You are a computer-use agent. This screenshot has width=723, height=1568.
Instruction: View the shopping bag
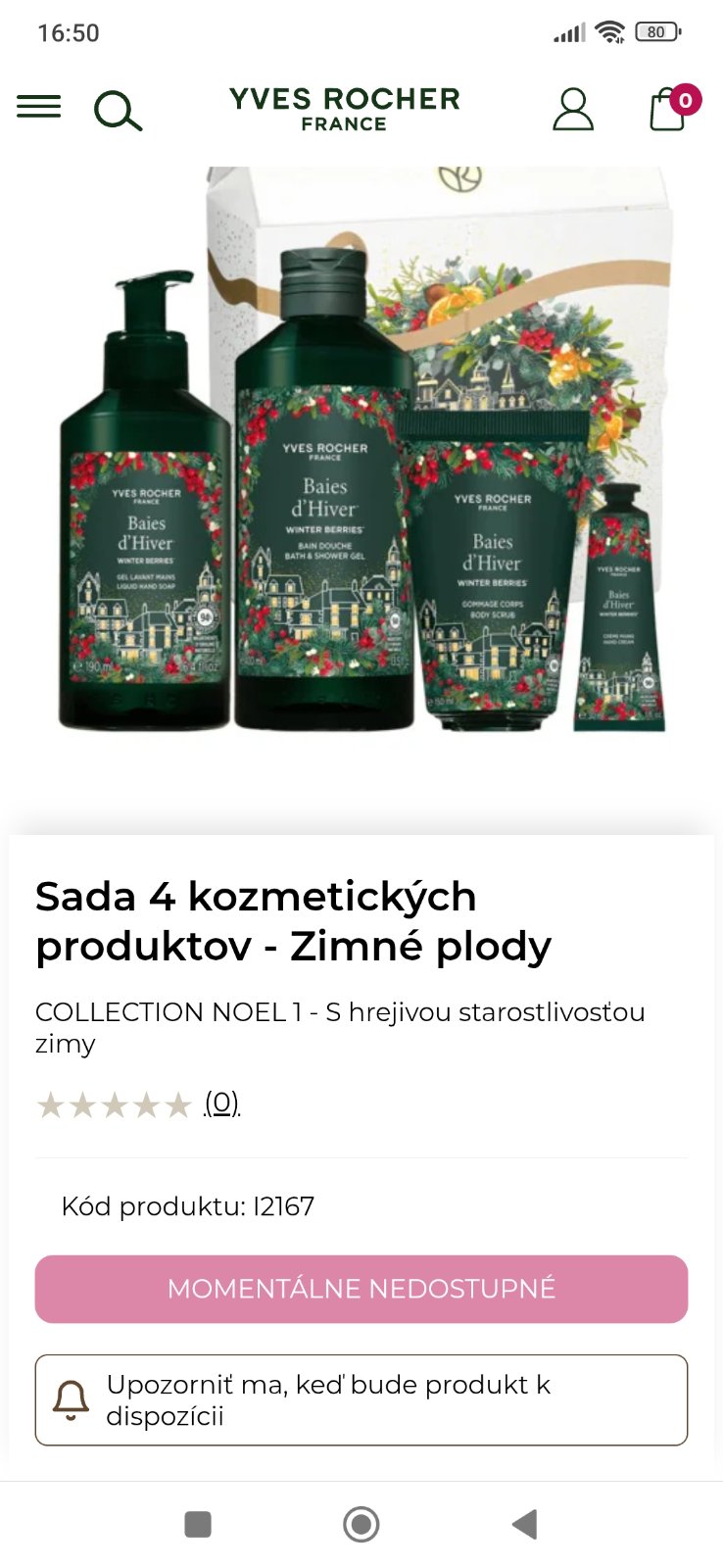tap(670, 109)
